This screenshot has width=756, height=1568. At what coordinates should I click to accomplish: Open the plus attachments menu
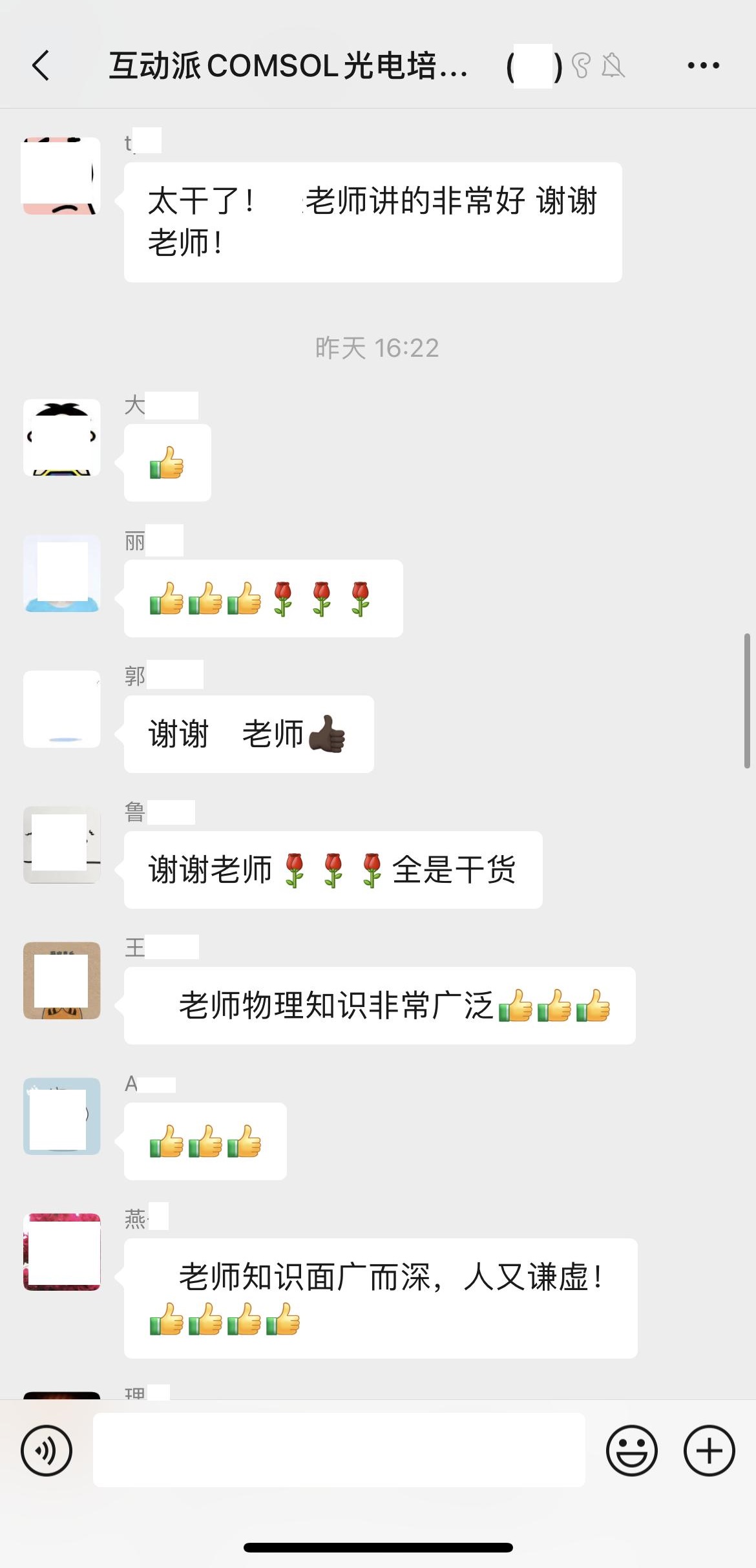click(709, 1450)
